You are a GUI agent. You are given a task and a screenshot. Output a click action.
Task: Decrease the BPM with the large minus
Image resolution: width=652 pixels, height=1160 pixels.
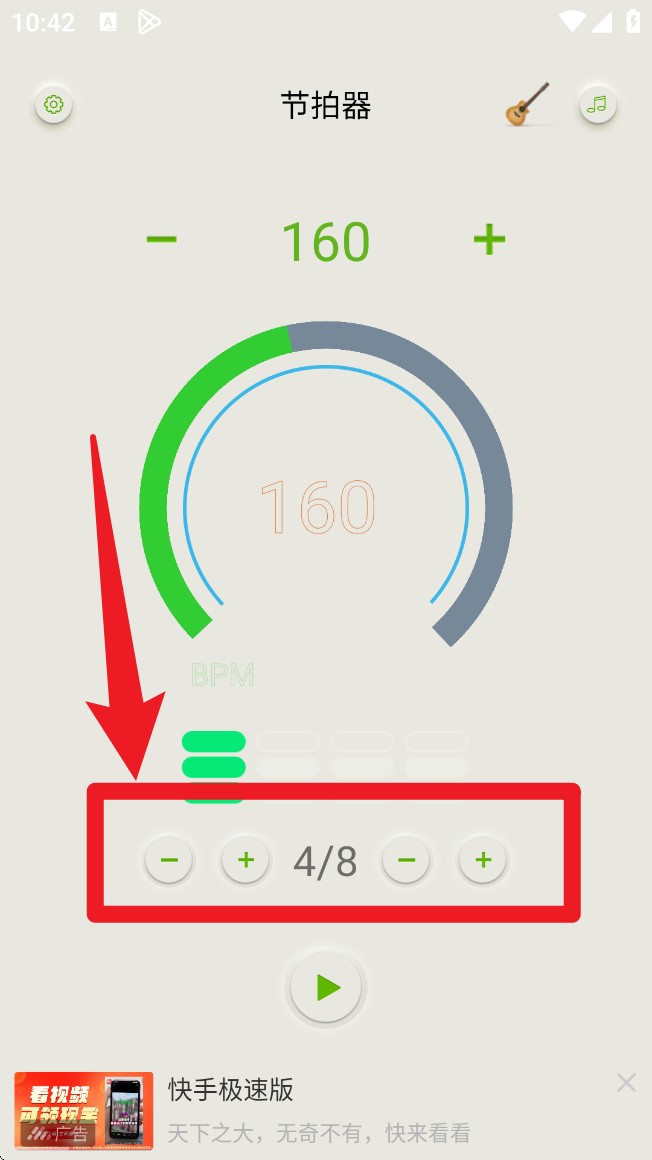point(161,239)
